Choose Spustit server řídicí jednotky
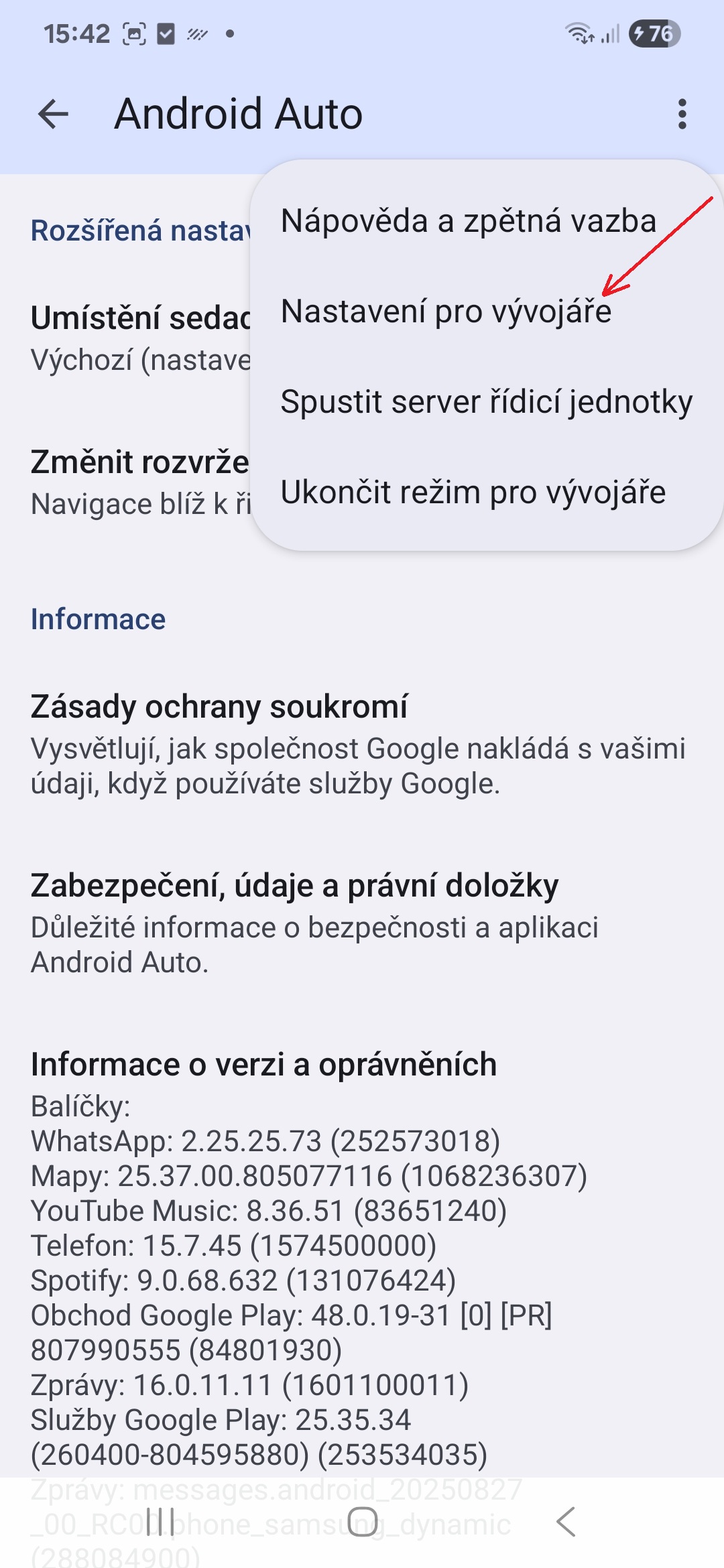The image size is (724, 1568). click(486, 402)
